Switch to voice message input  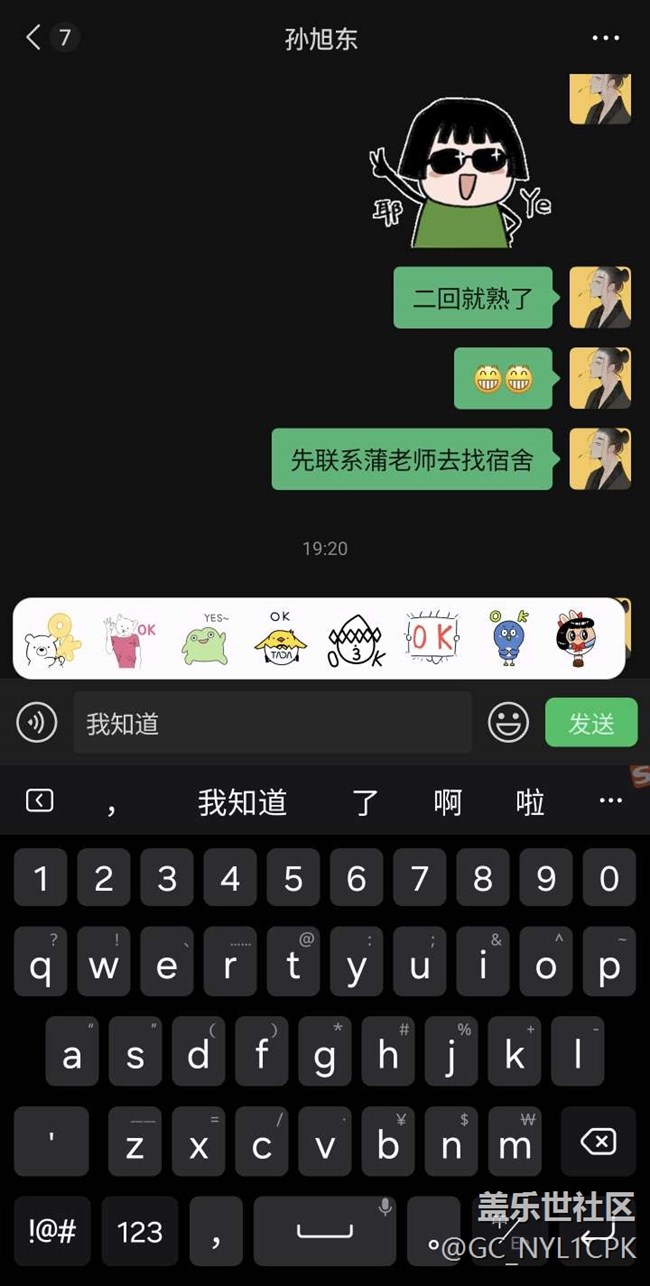pos(37,722)
